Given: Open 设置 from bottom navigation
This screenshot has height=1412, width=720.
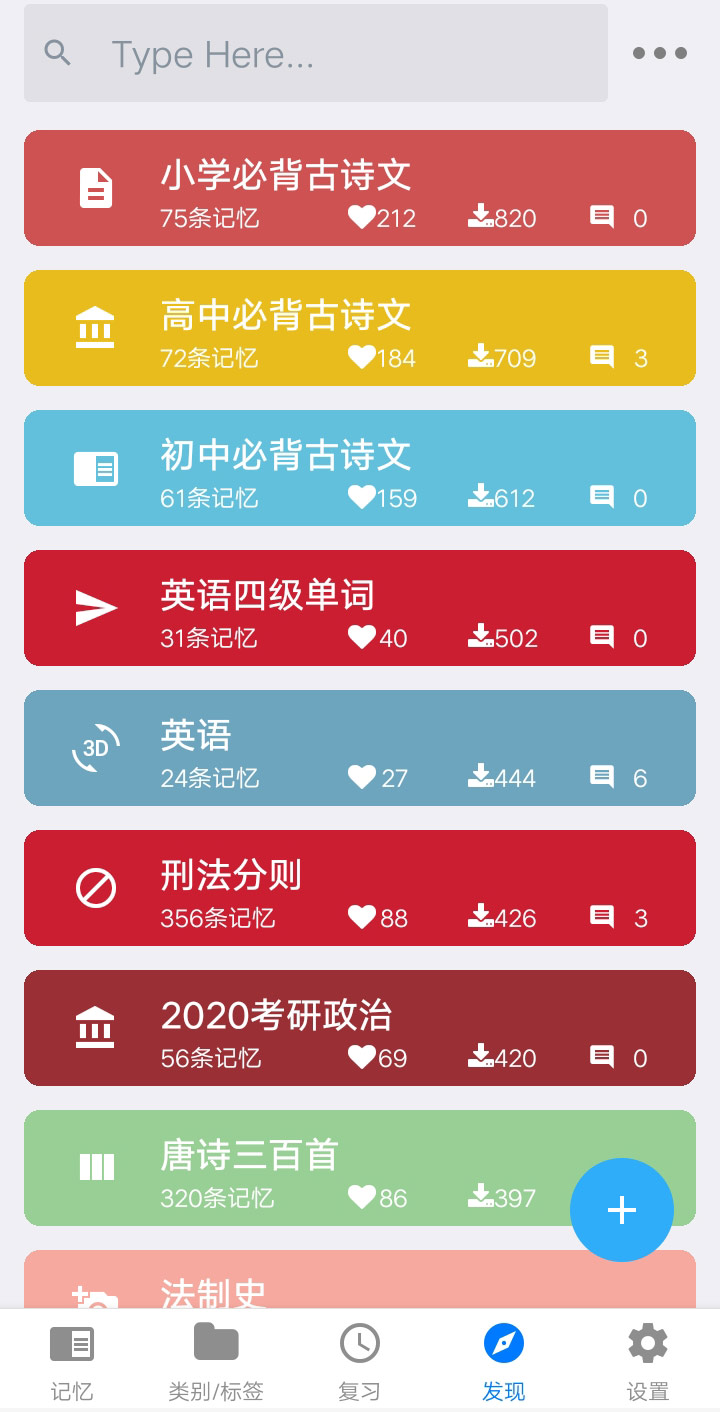Looking at the screenshot, I should pyautogui.click(x=647, y=1360).
